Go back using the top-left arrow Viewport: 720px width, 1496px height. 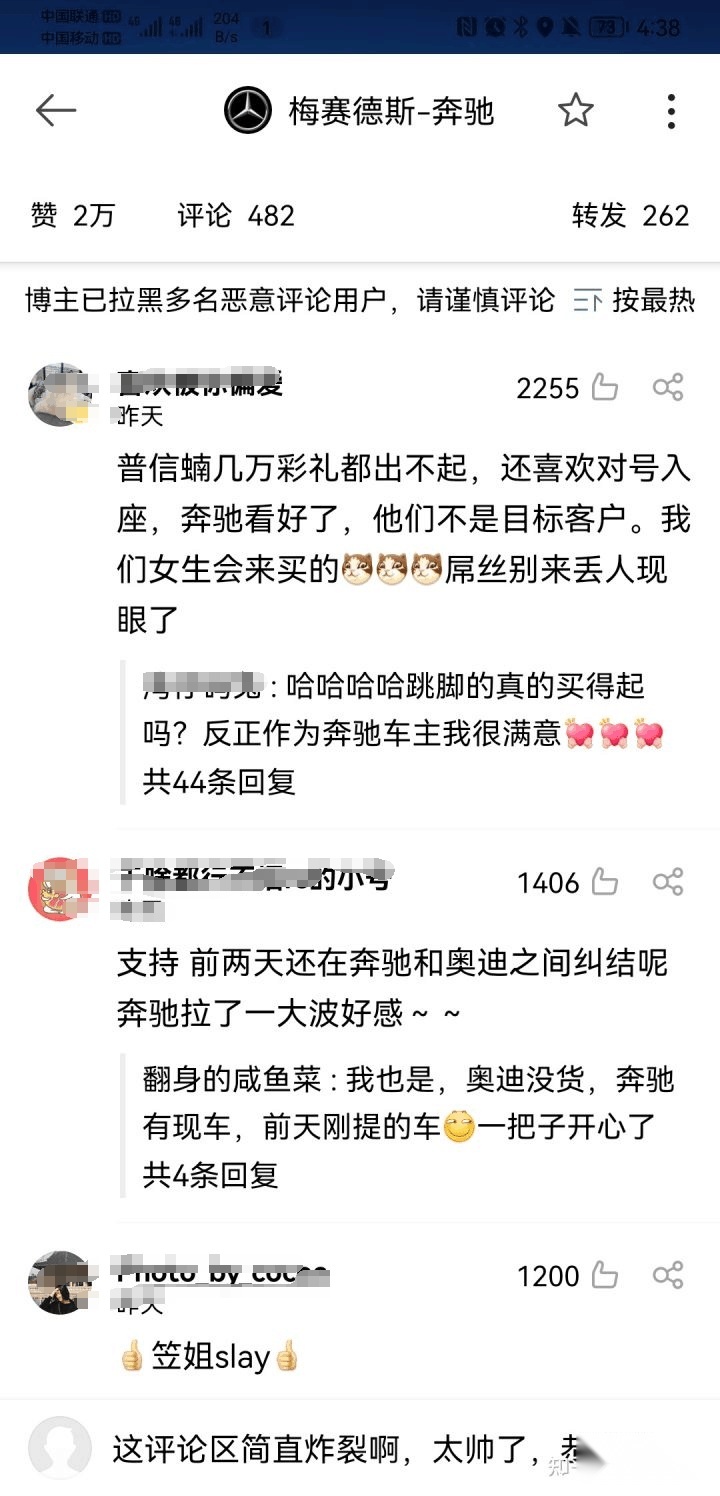coord(56,111)
